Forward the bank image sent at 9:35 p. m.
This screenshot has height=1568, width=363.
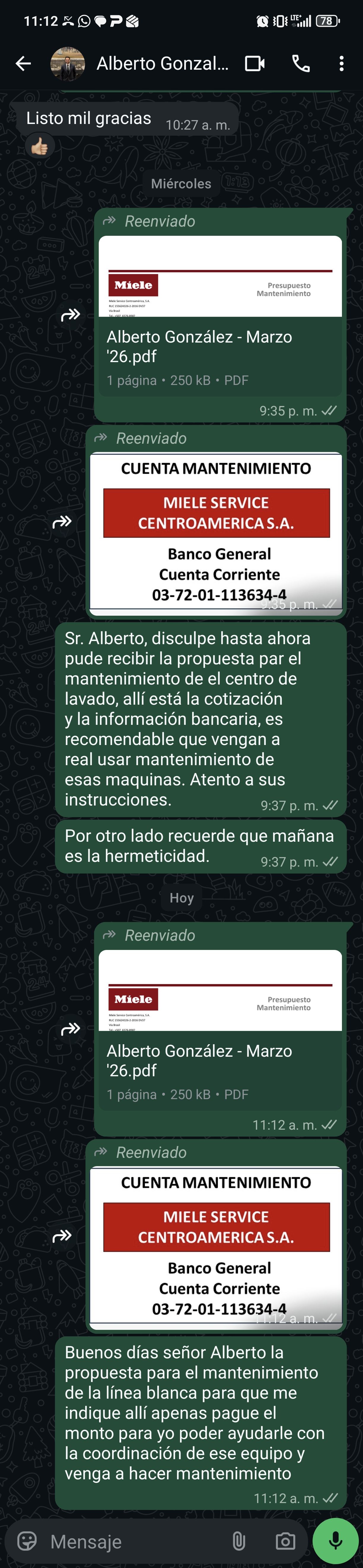[62, 522]
